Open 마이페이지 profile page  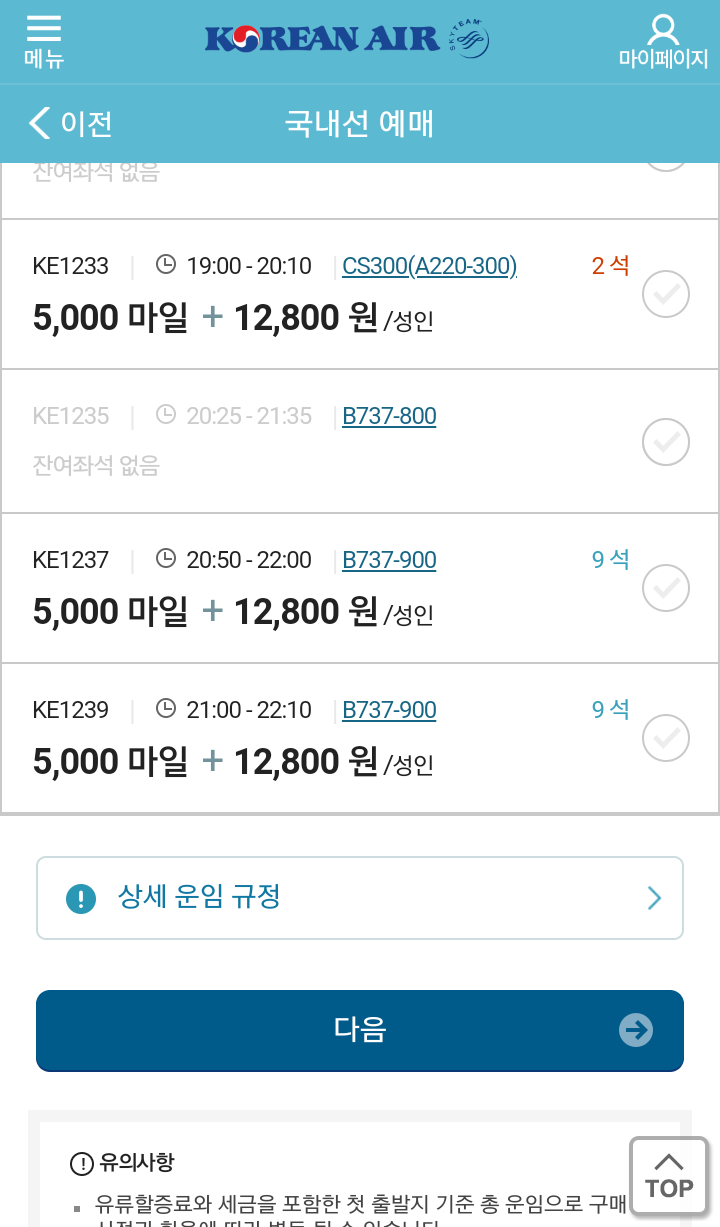[x=663, y=42]
